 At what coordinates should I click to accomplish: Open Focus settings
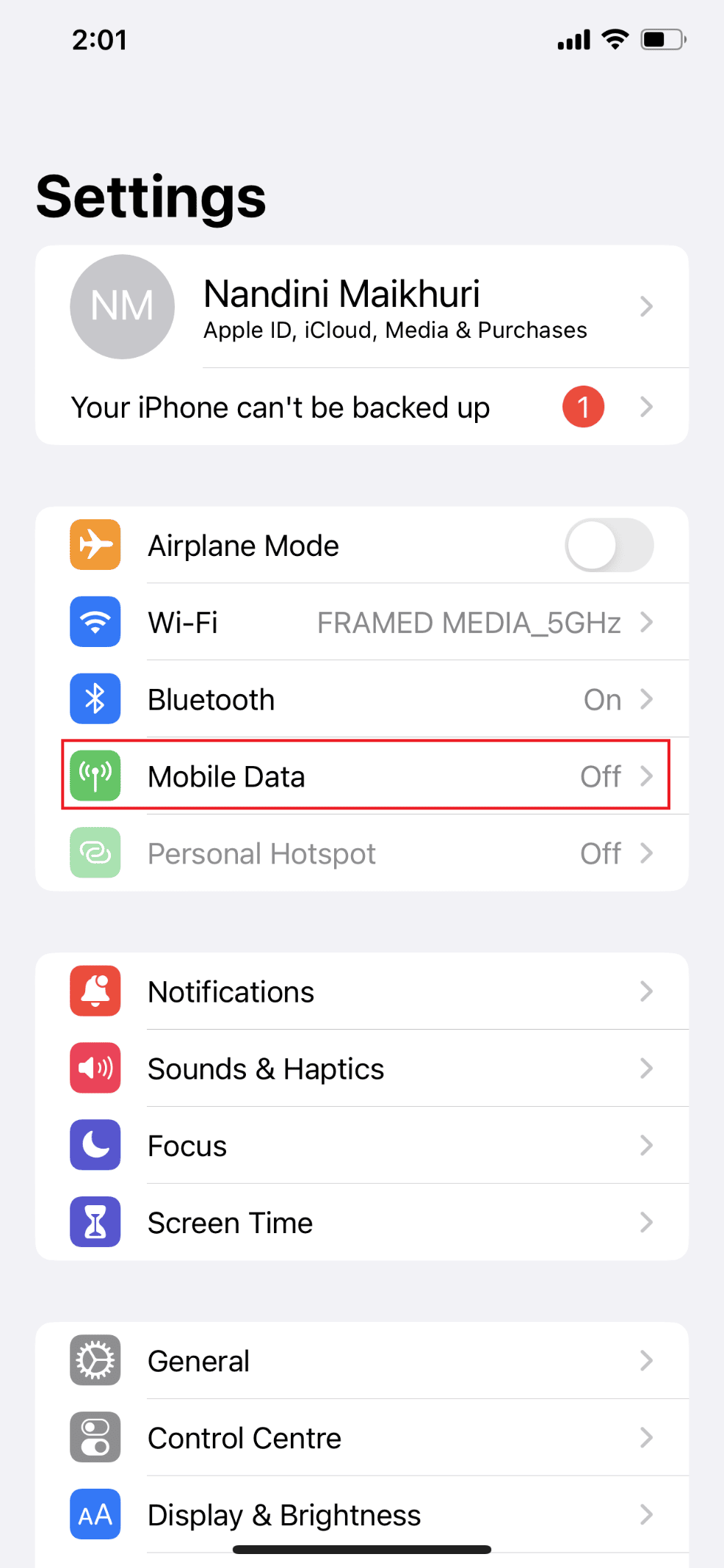point(361,1146)
